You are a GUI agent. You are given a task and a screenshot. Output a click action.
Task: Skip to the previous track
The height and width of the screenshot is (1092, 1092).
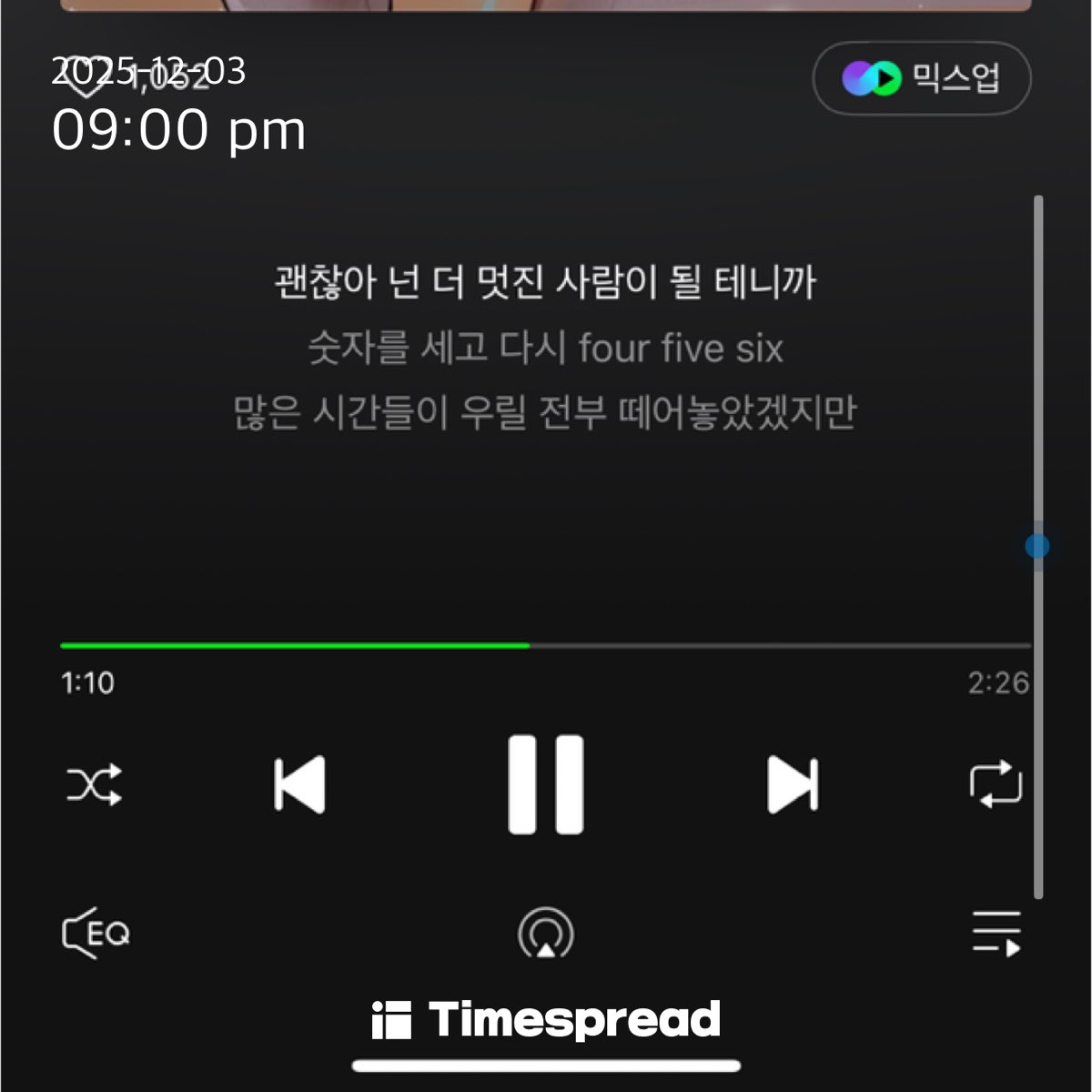pos(299,784)
